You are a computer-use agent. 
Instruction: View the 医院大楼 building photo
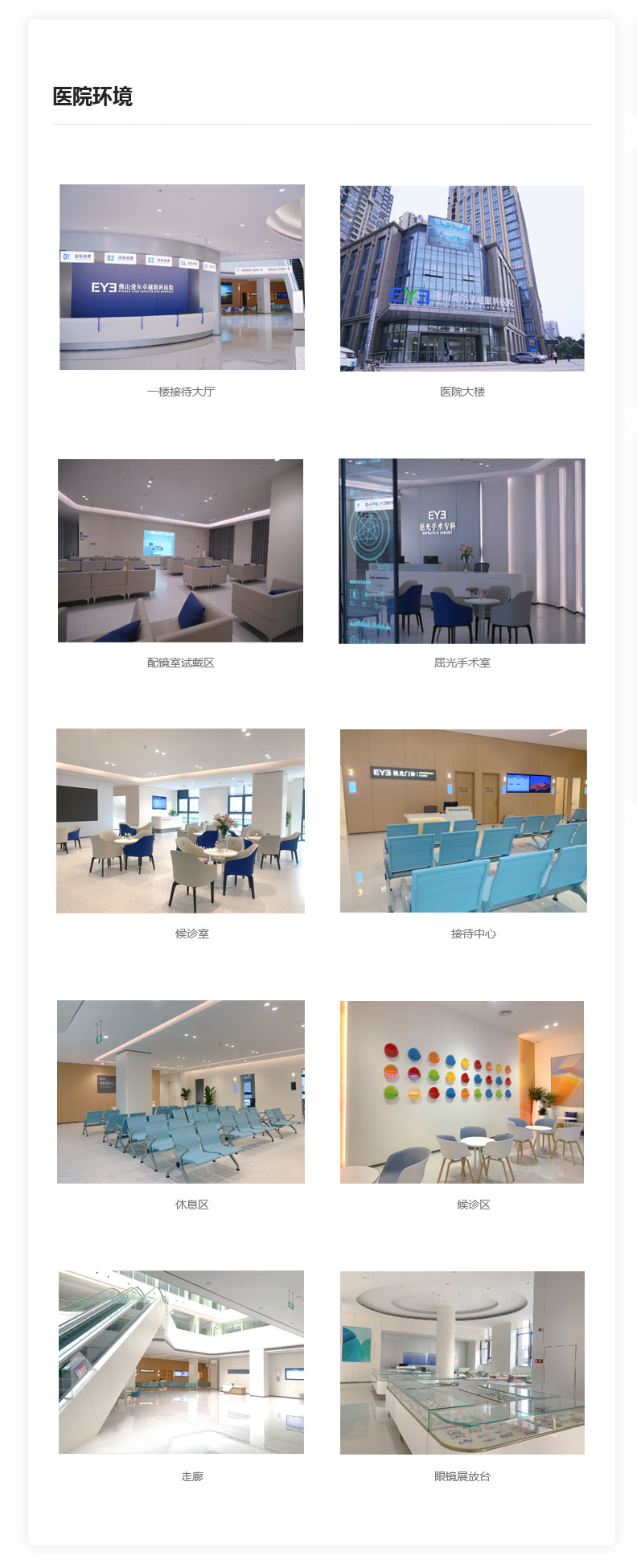[462, 278]
